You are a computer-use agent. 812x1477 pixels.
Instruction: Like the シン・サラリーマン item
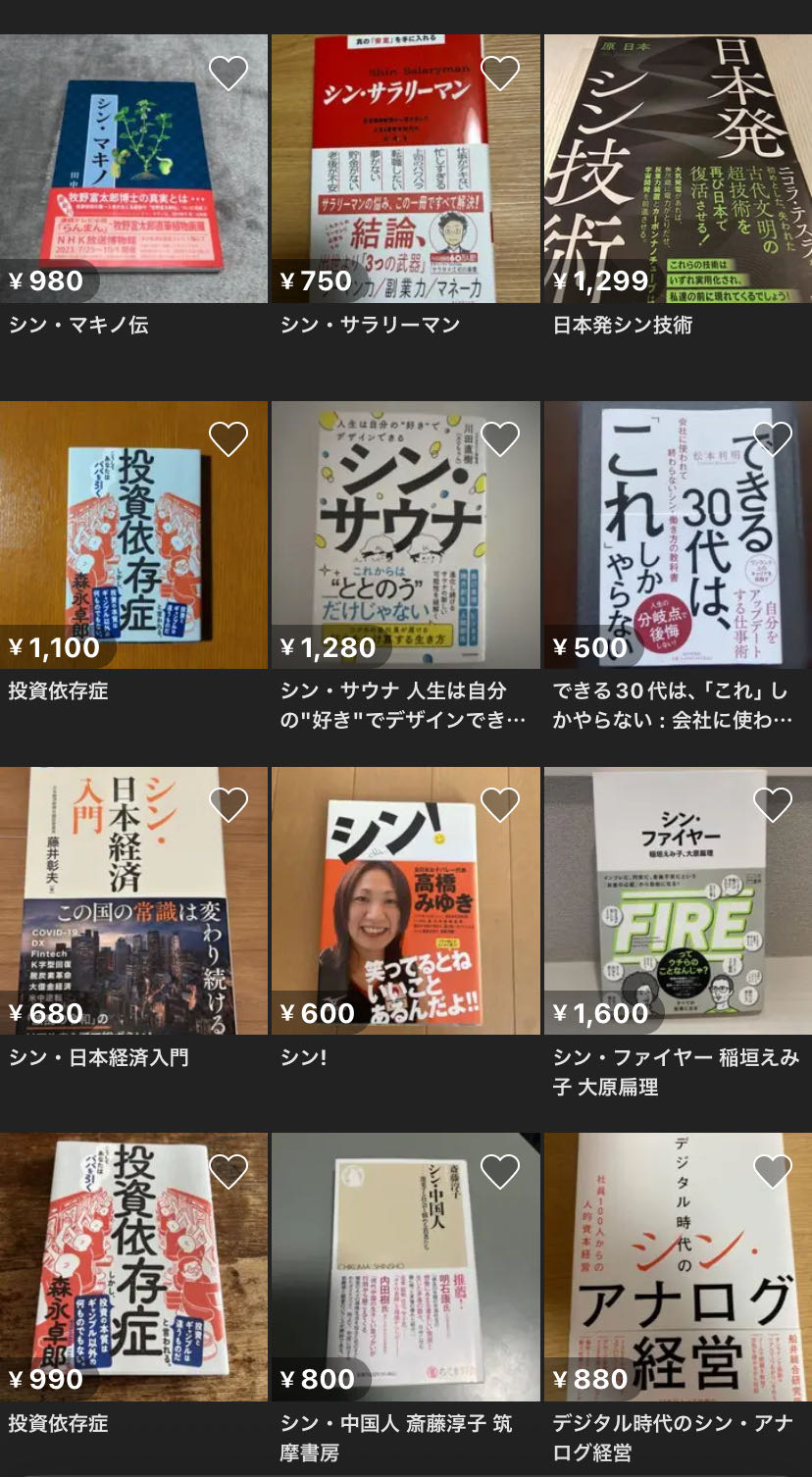[500, 74]
